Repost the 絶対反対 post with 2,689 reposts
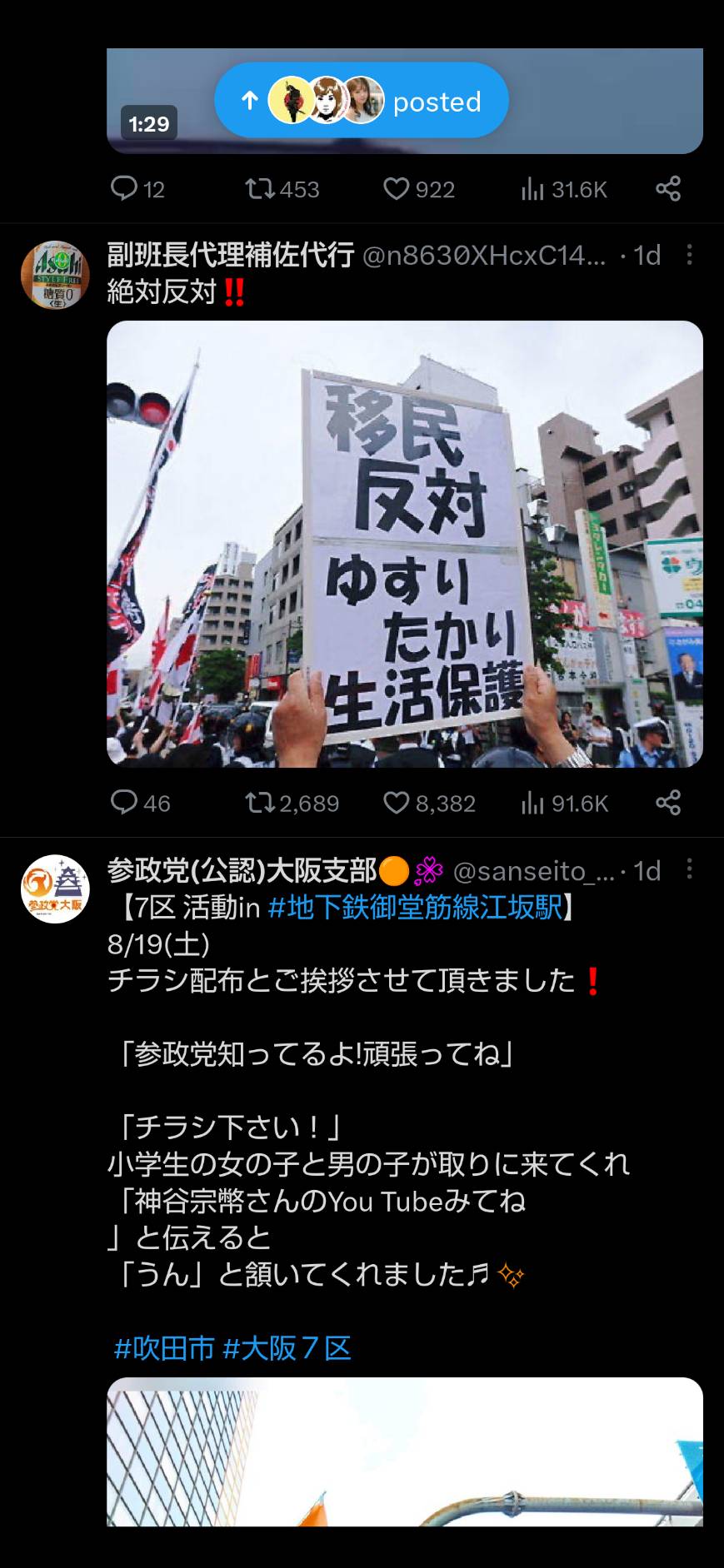 point(292,803)
